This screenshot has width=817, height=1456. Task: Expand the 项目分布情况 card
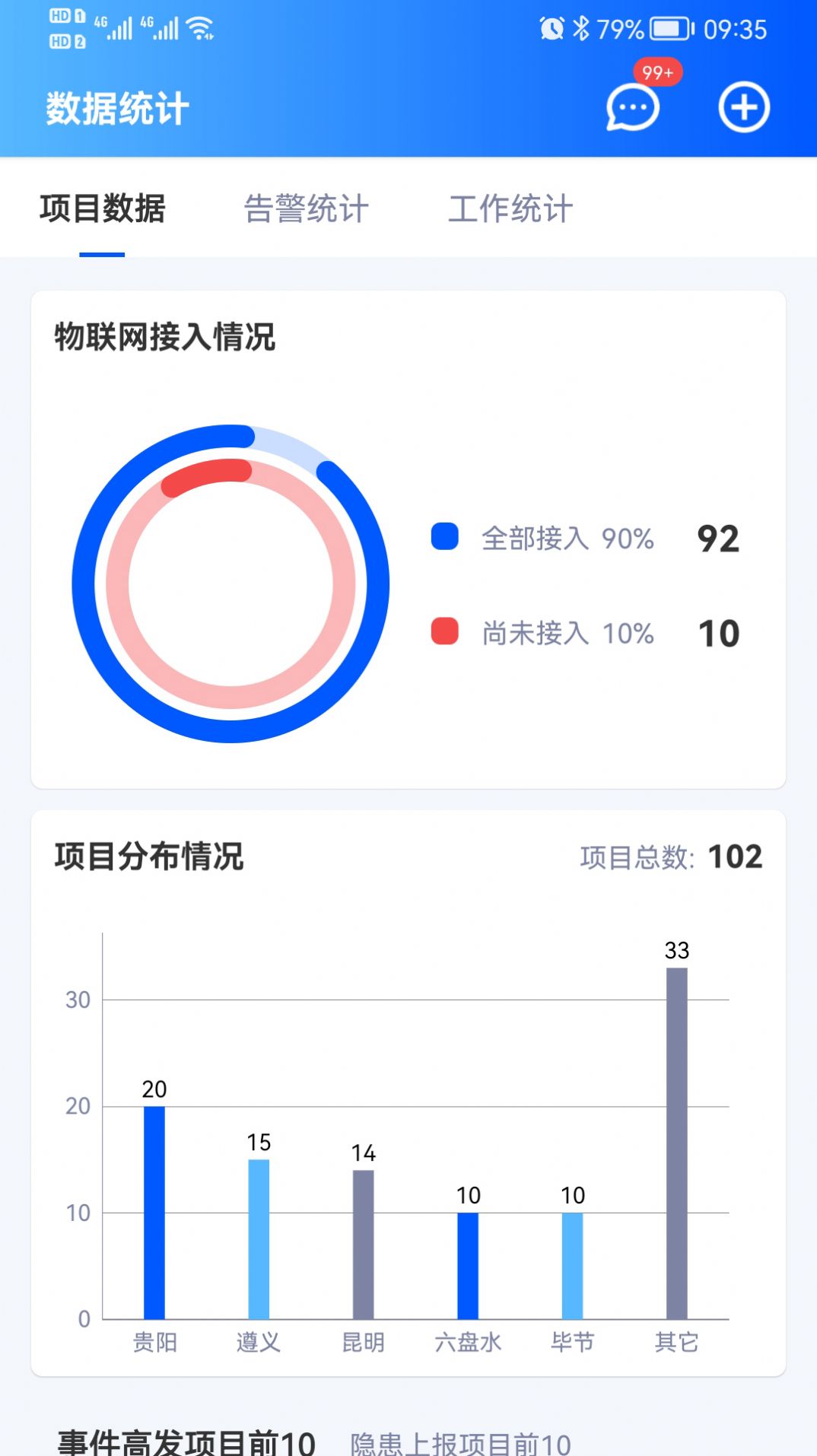(x=151, y=855)
